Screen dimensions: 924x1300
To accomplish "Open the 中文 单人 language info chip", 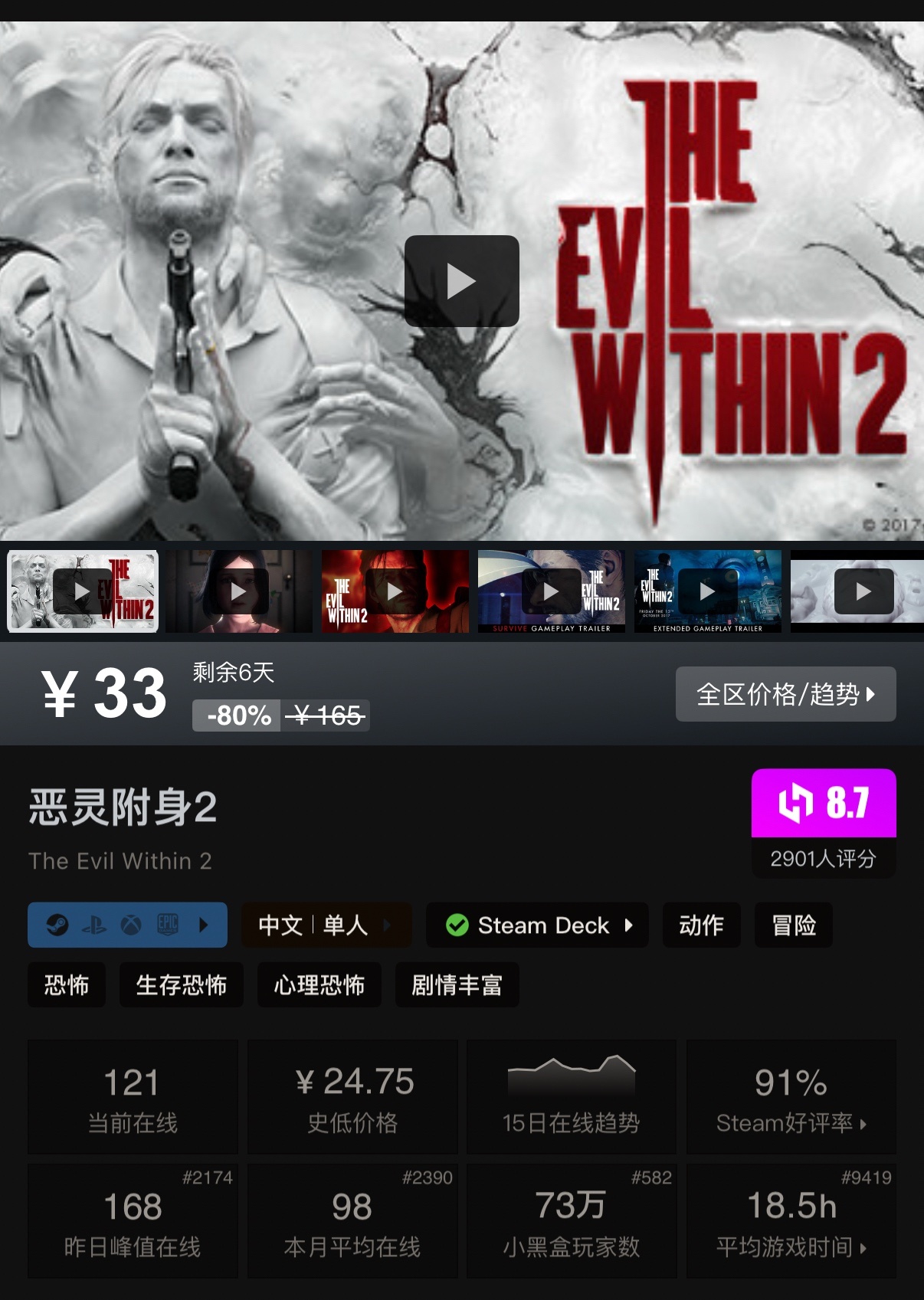I will coord(326,925).
